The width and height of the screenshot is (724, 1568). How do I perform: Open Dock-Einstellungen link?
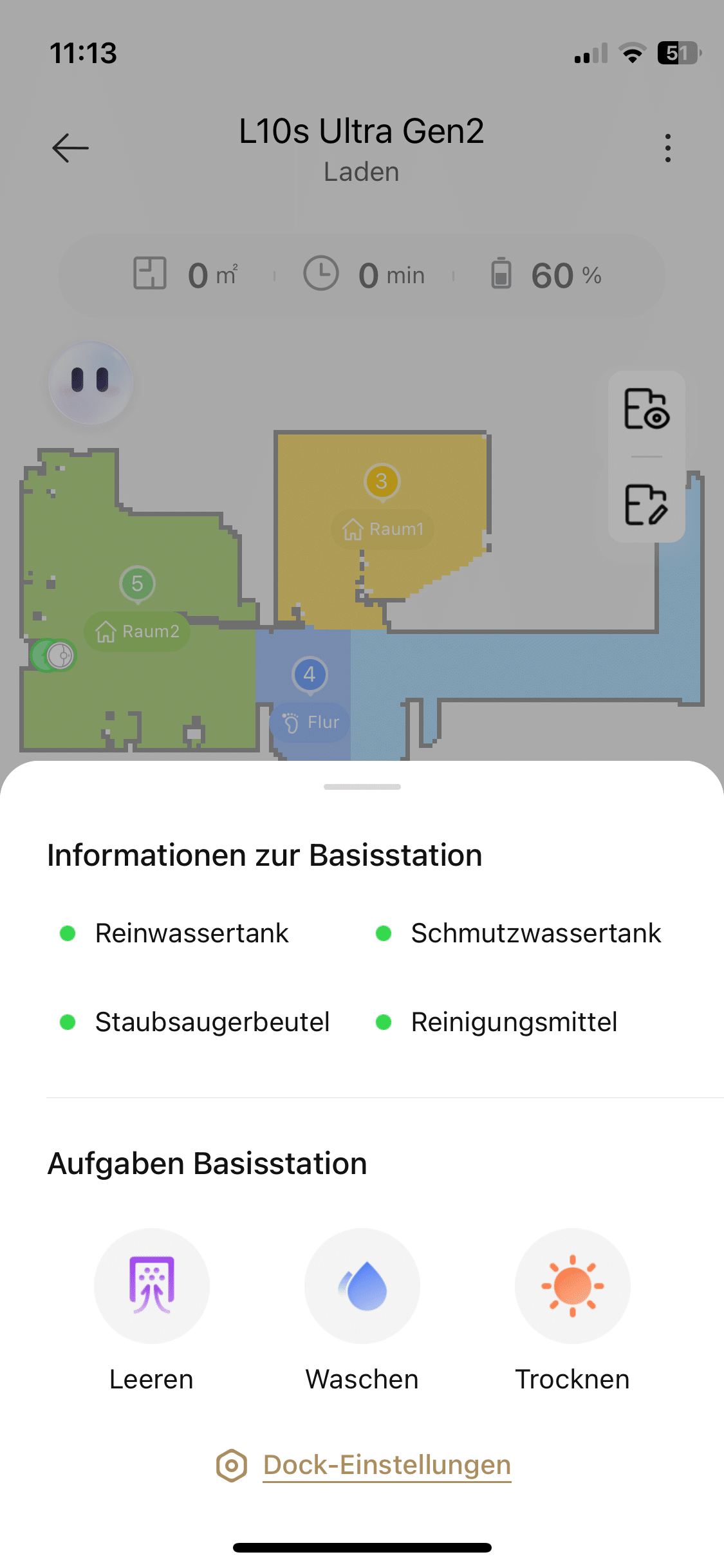click(x=386, y=1465)
